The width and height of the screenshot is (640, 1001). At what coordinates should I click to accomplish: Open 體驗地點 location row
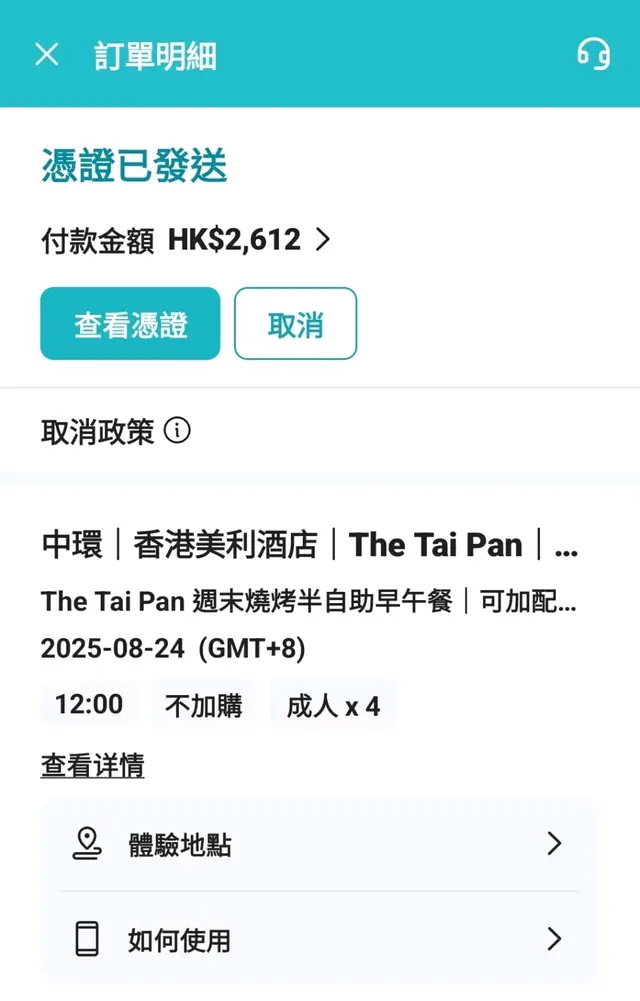[318, 845]
